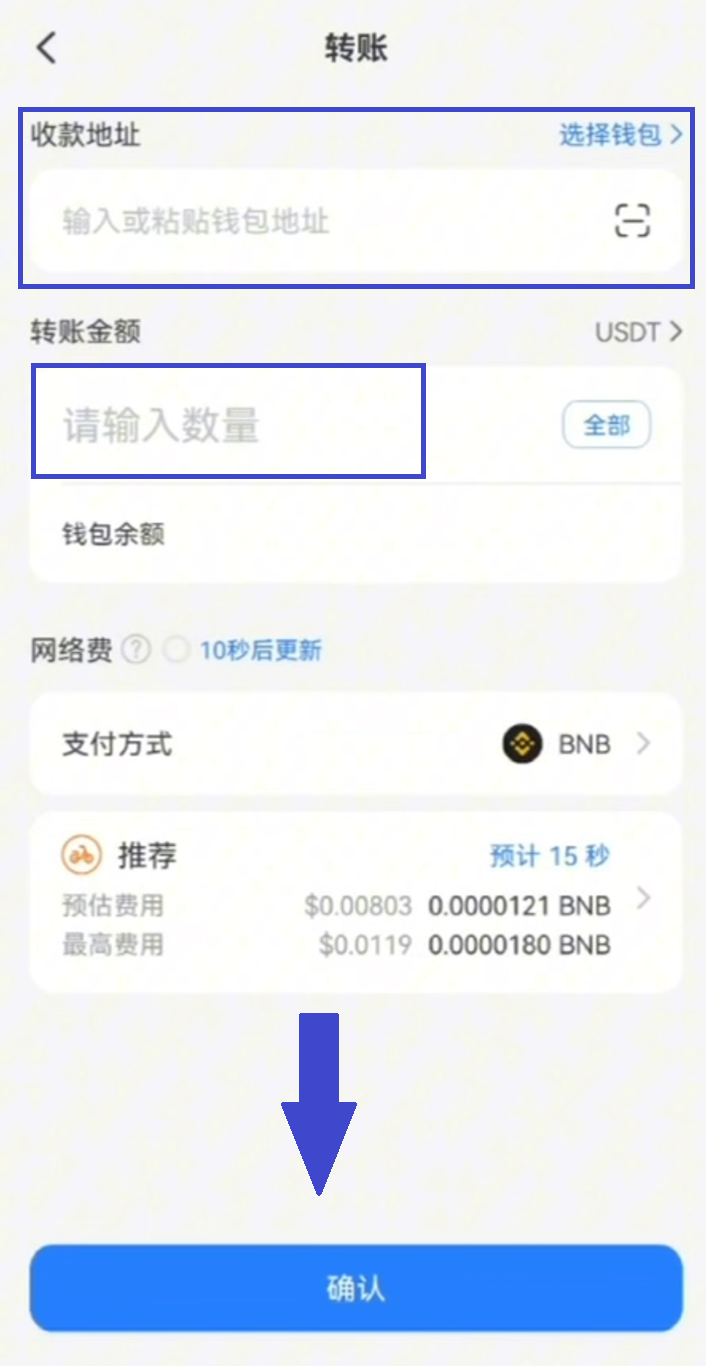Screen dimensions: 706x1366
Task: Open the scan QR code icon
Action: click(x=632, y=221)
